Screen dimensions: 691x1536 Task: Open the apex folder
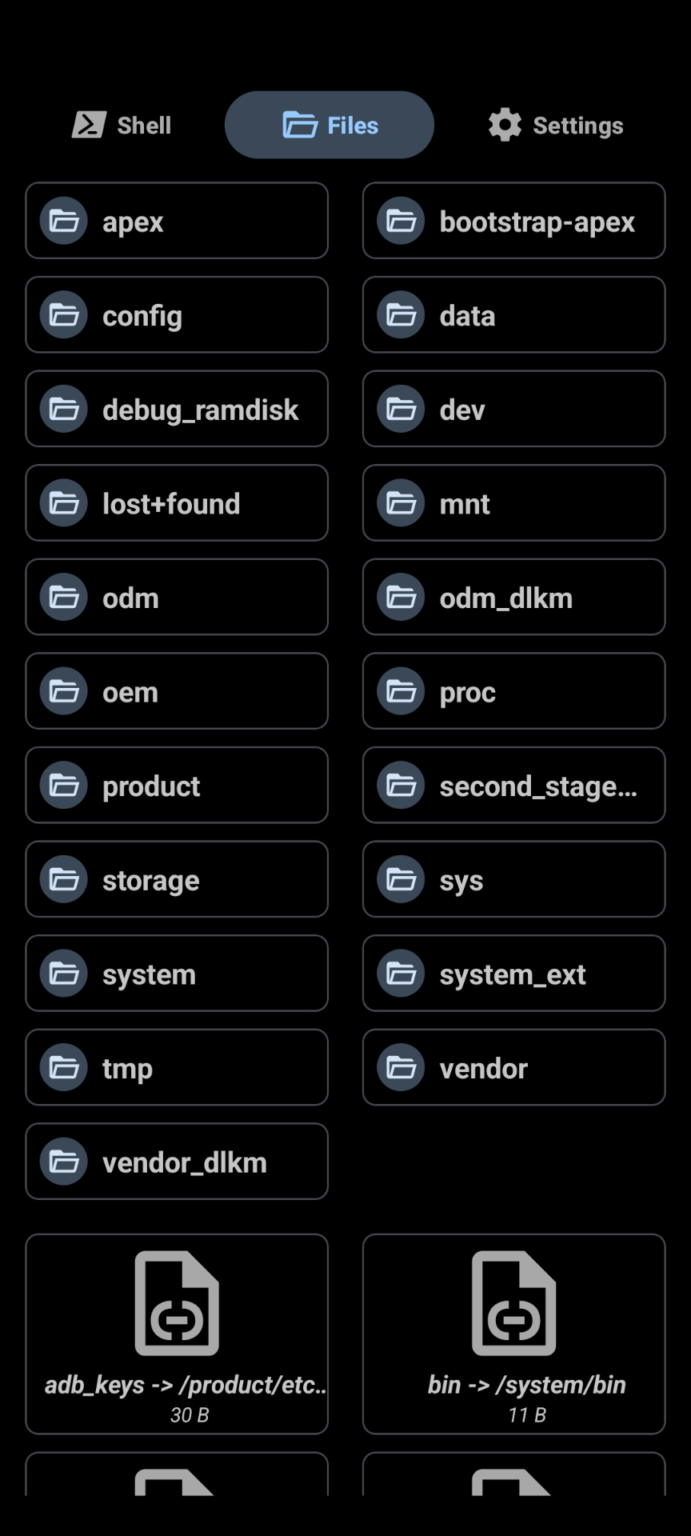(x=176, y=221)
